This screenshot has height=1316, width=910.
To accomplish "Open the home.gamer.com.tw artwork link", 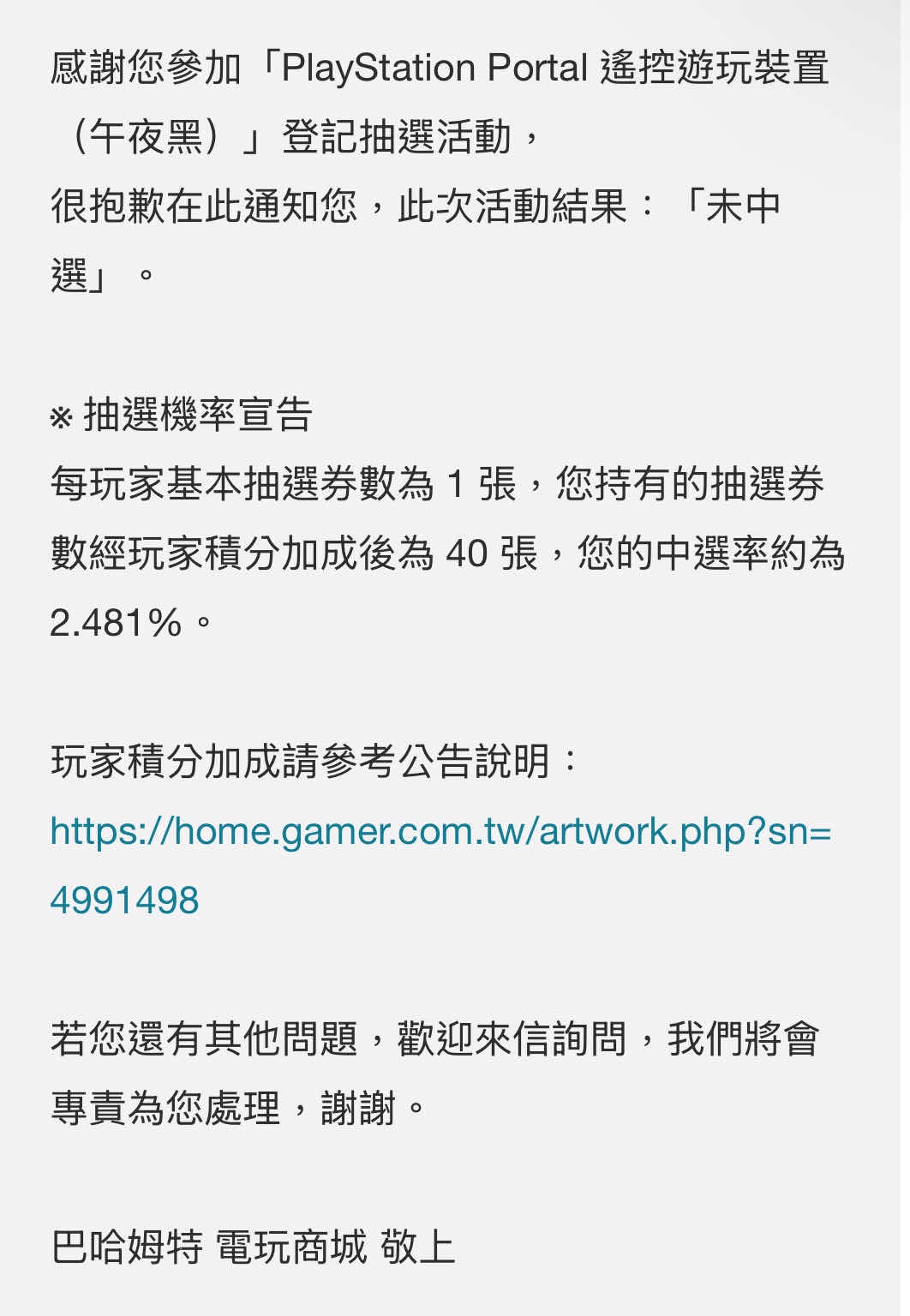I will pyautogui.click(x=440, y=832).
